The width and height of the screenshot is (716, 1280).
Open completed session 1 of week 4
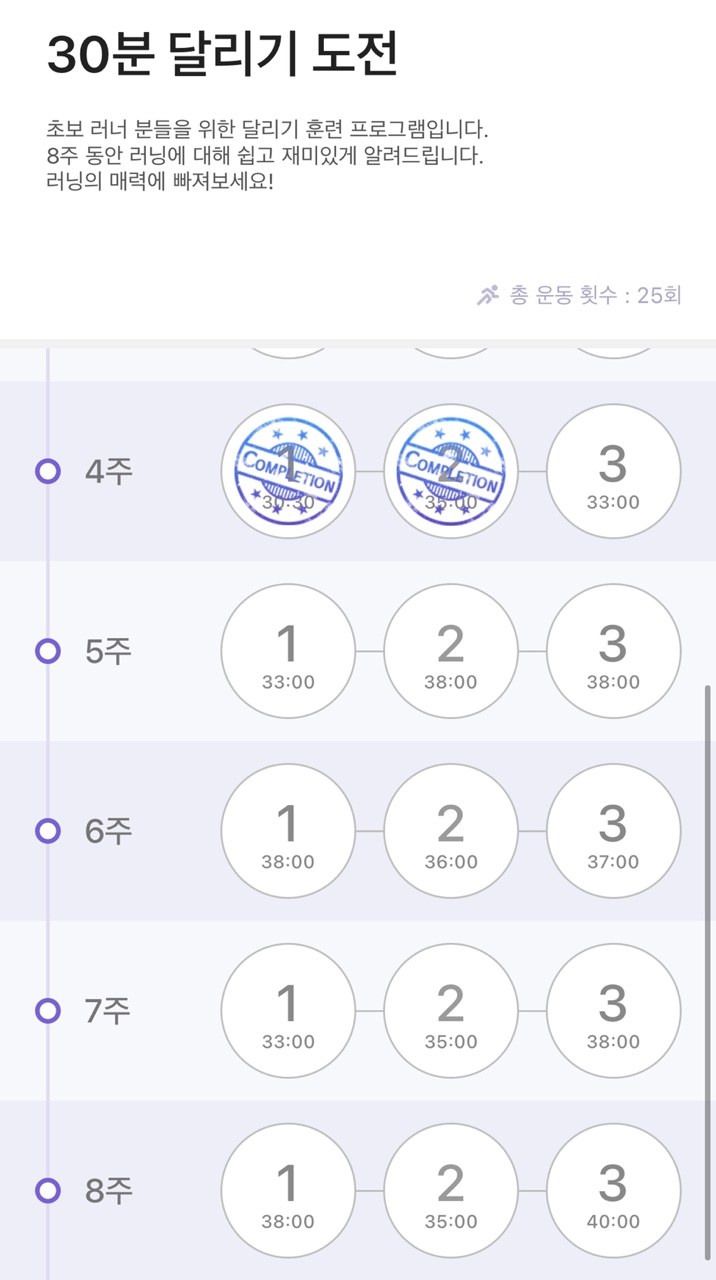tap(288, 471)
